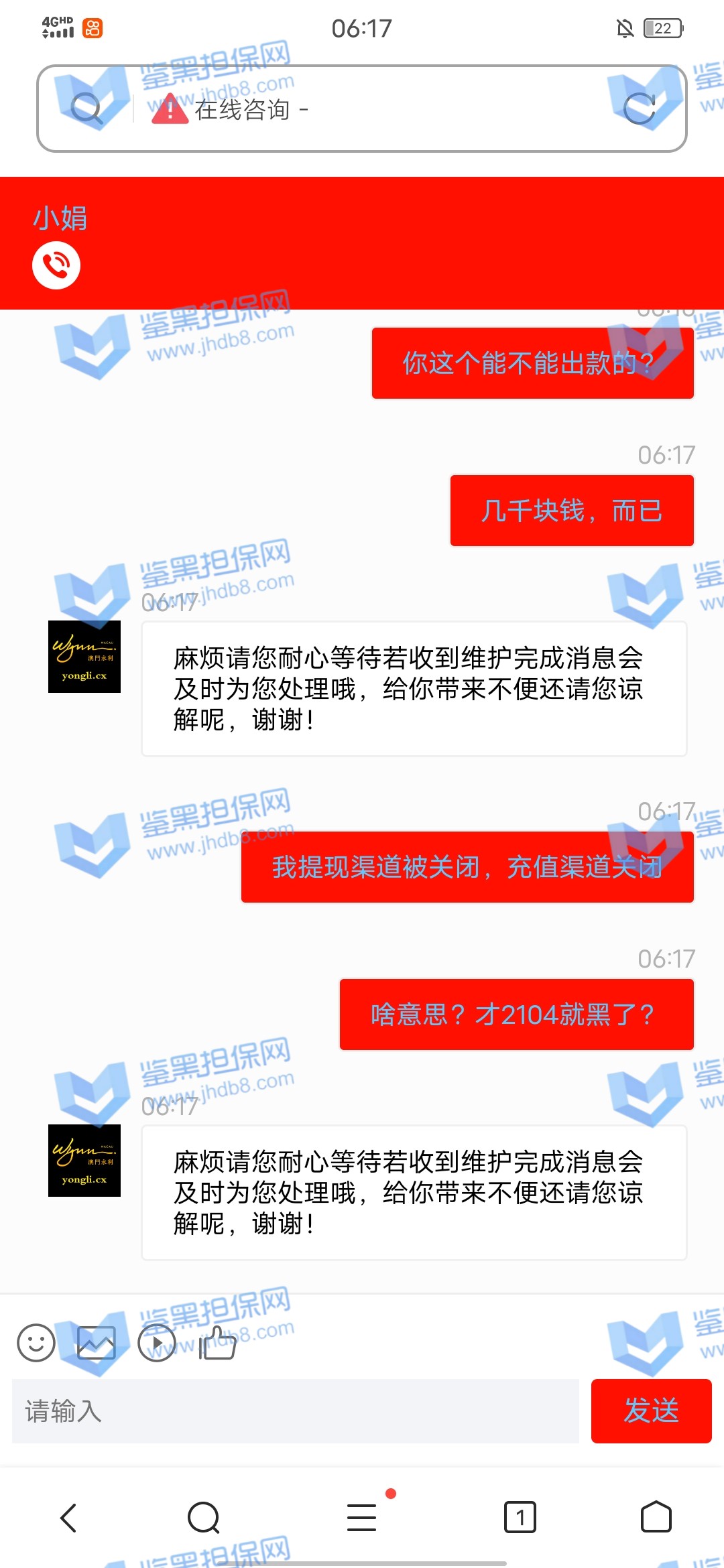Viewport: 724px width, 1568px height.
Task: Reload the page with the refresh icon
Action: (x=639, y=109)
